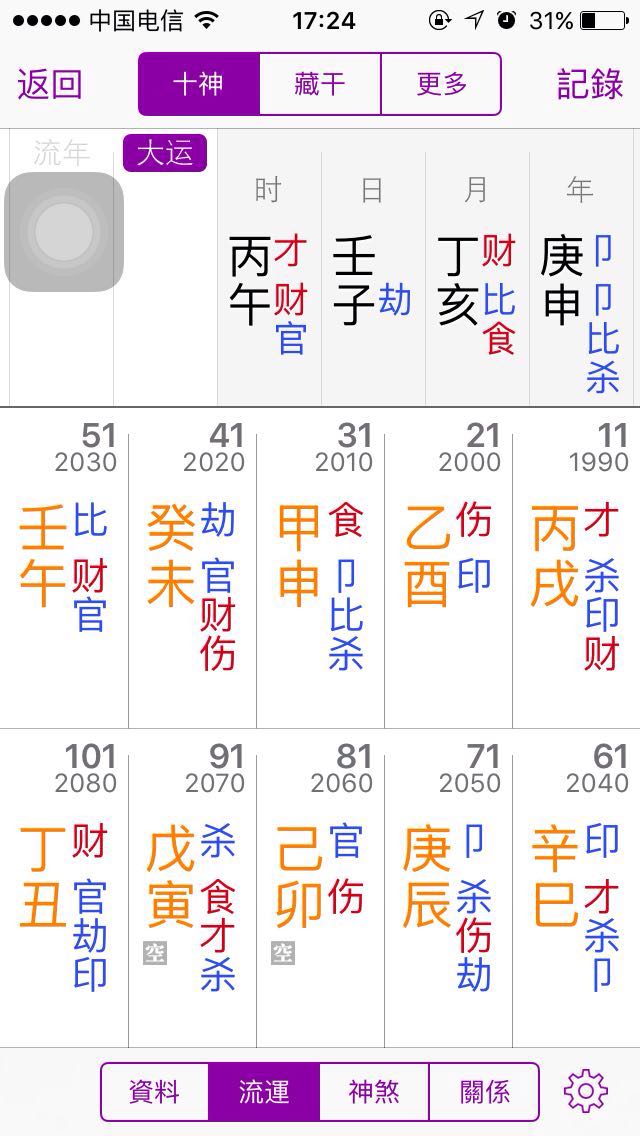Select the 流運 tab

pos(264,1091)
